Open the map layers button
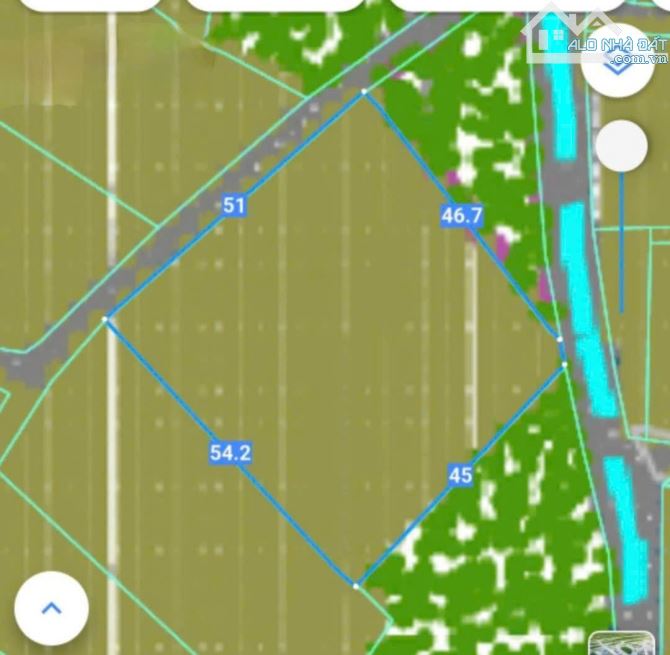 pos(617,62)
